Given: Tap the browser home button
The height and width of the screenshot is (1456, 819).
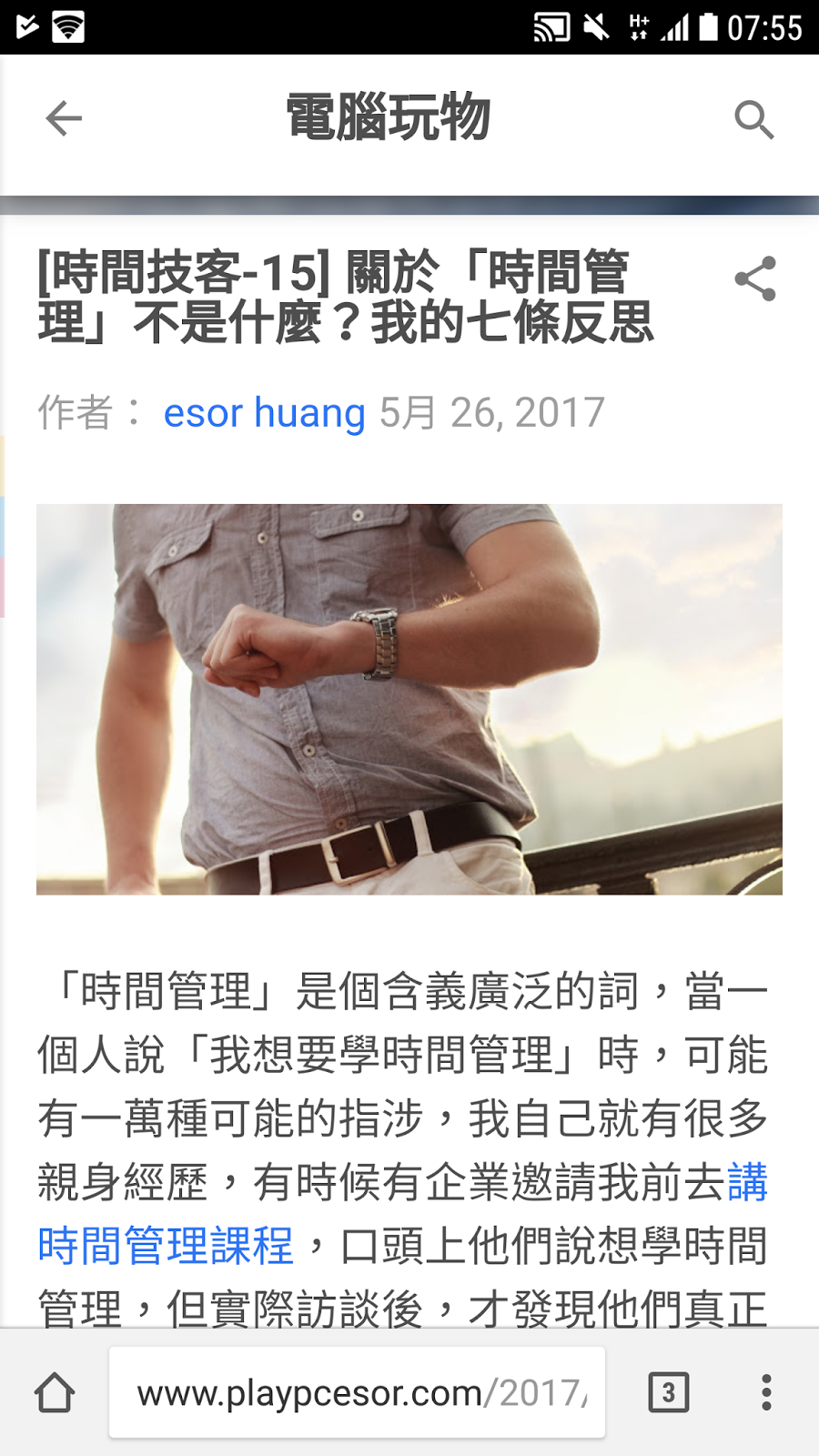Looking at the screenshot, I should 55,1392.
